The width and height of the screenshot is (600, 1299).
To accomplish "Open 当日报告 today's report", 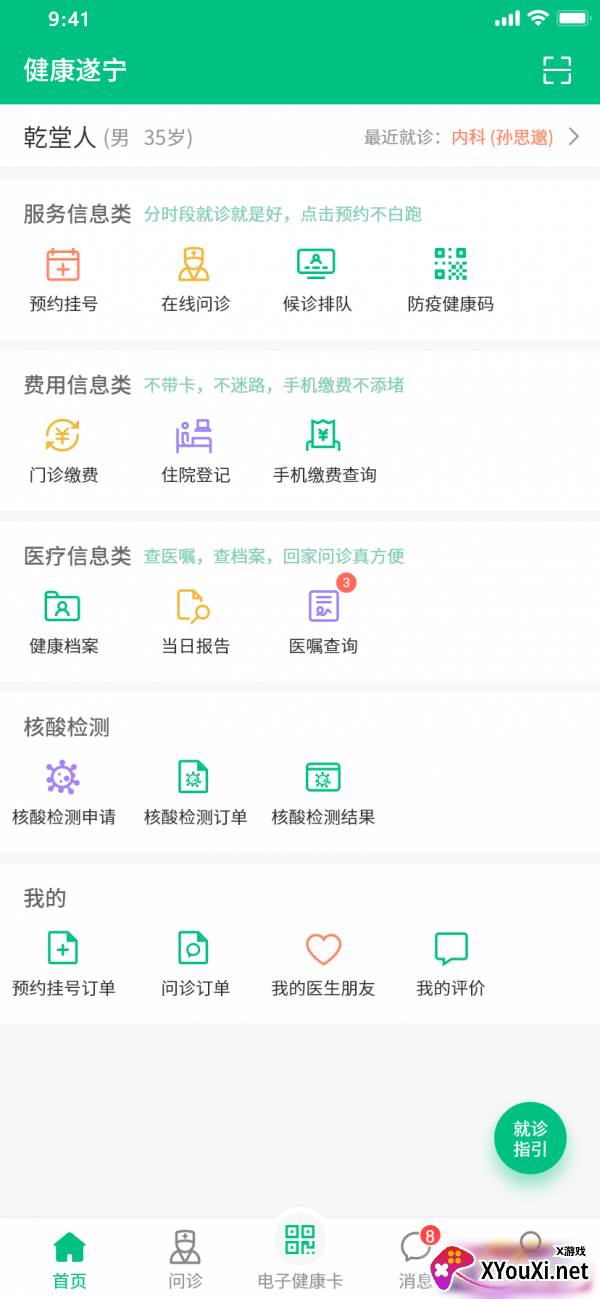I will tap(195, 623).
